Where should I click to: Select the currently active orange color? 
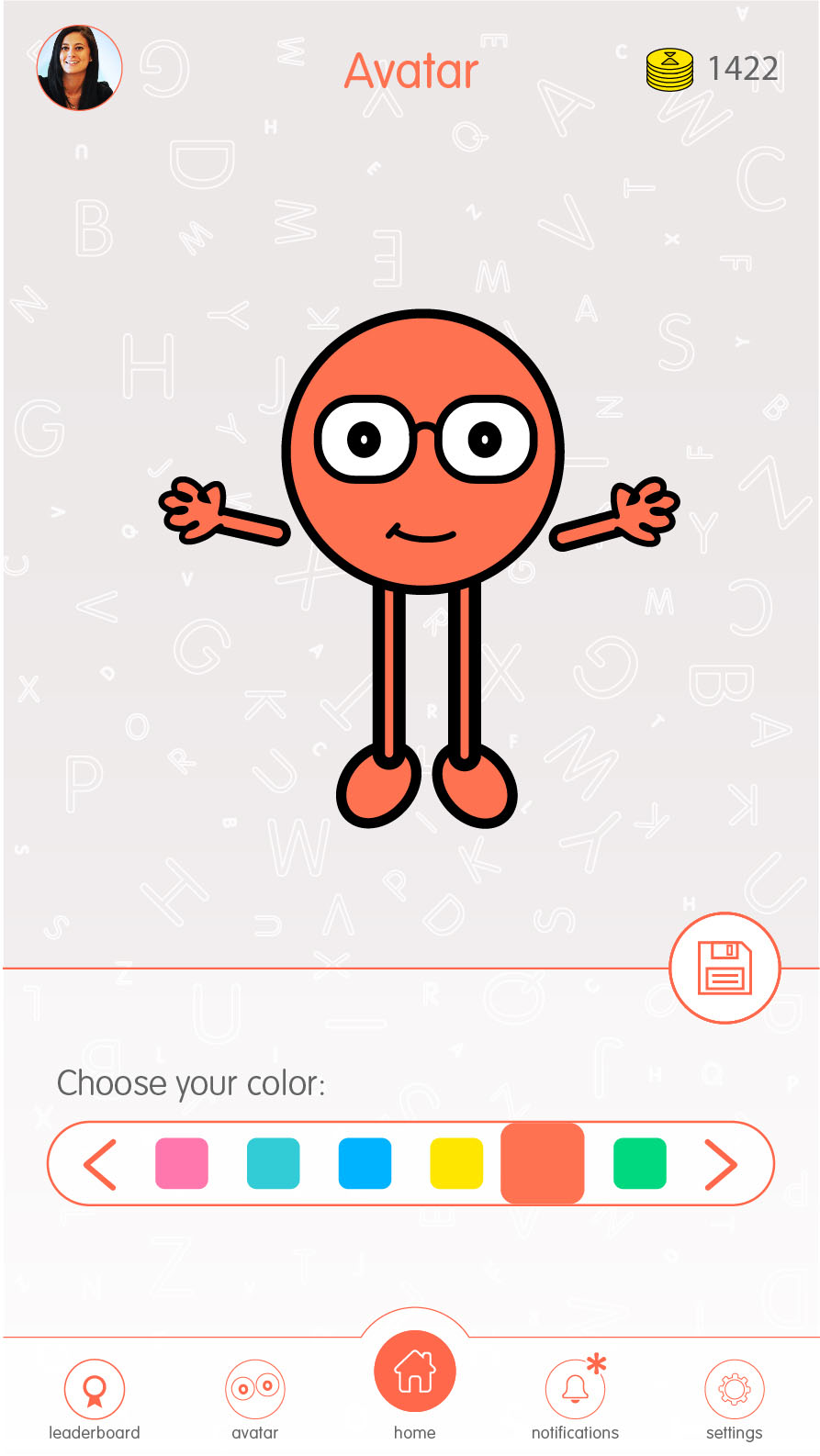tap(542, 1162)
